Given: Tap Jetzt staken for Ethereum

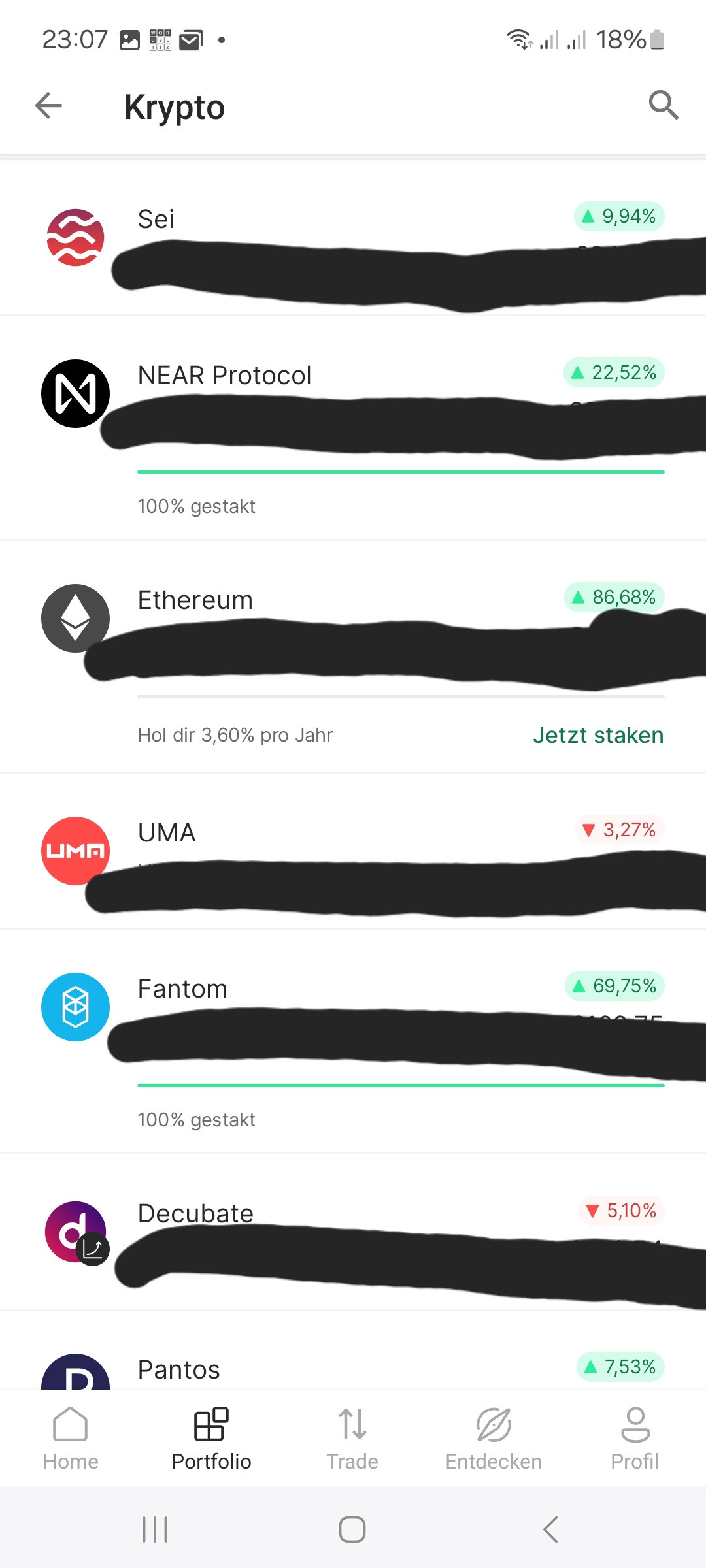Looking at the screenshot, I should click(x=598, y=735).
